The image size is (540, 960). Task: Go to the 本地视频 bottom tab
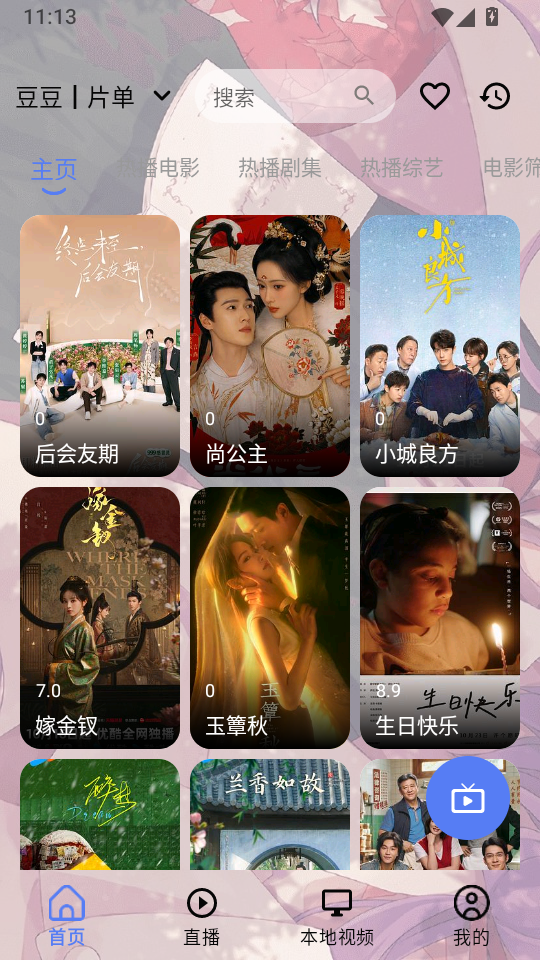tap(337, 916)
